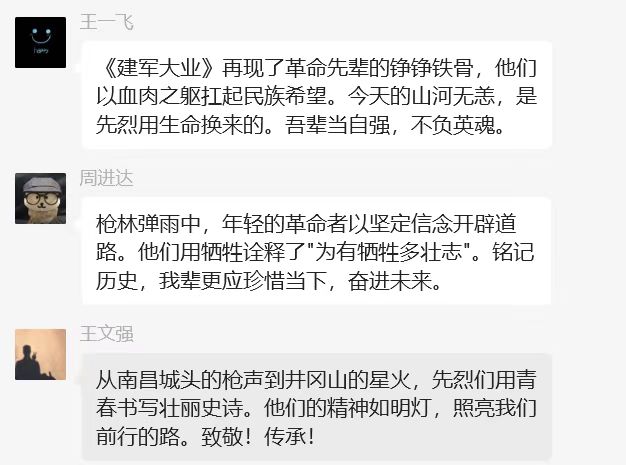View 周进达's avatar profile
The height and width of the screenshot is (465, 626).
tap(40, 198)
